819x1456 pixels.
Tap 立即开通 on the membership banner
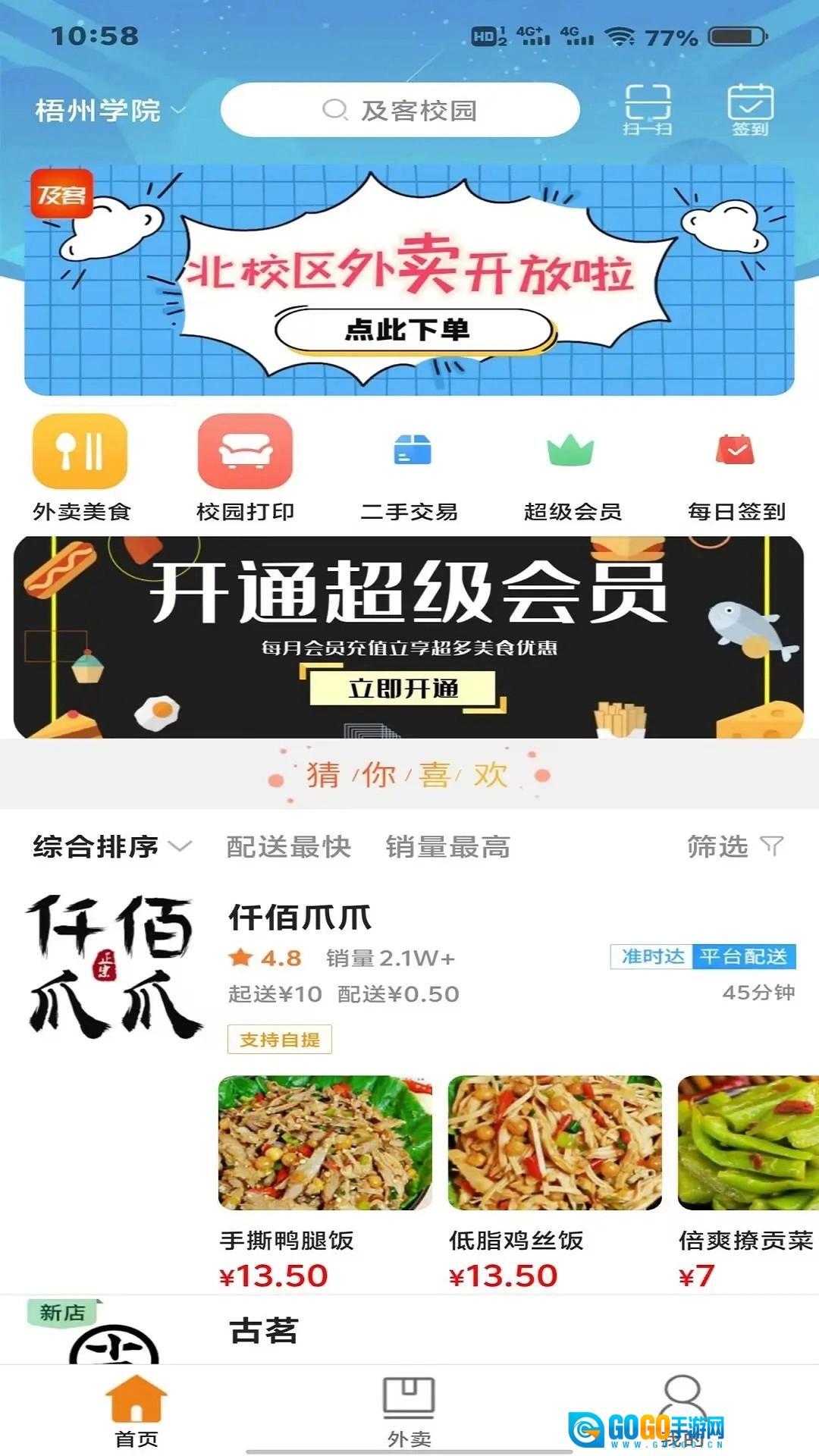click(x=403, y=689)
